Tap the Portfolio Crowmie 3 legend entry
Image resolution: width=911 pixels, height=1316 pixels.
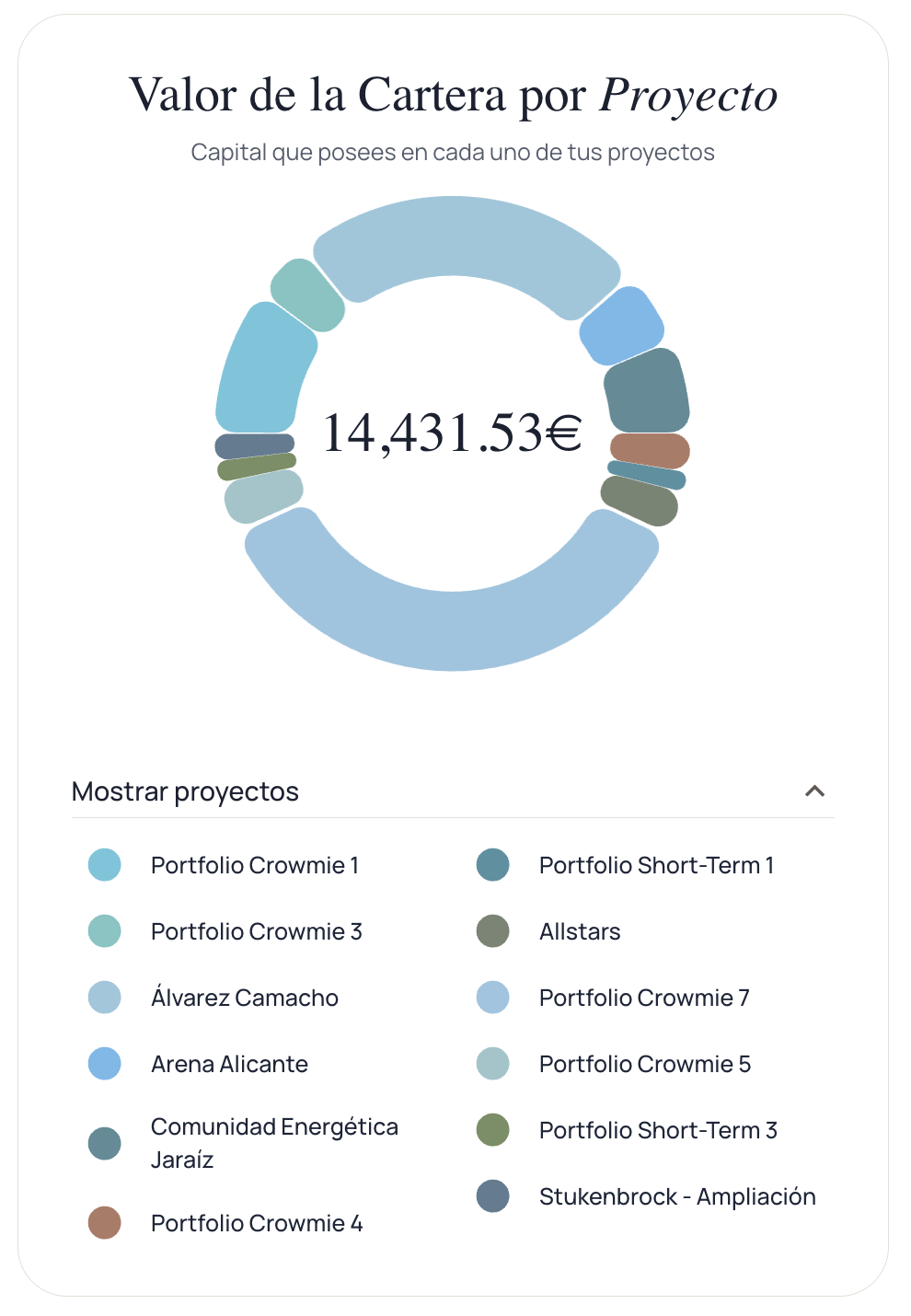(225, 931)
